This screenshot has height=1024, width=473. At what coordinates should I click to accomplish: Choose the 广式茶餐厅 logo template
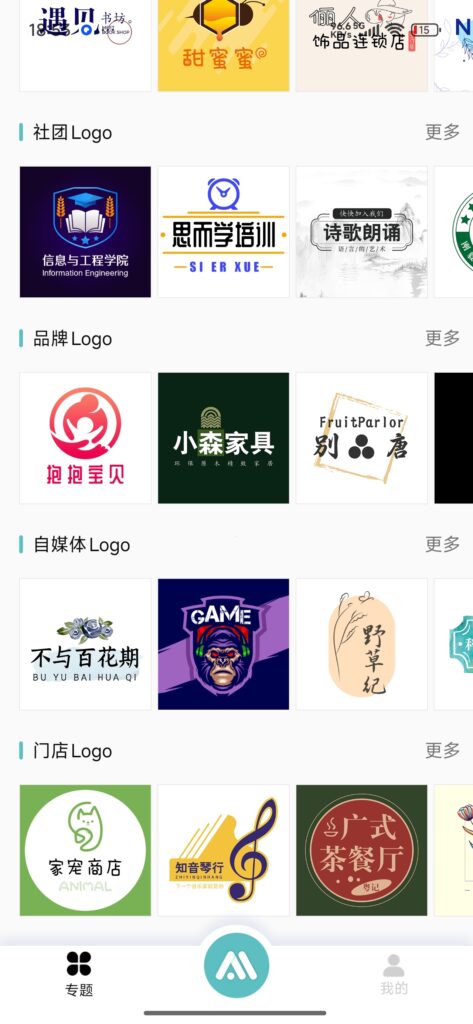coord(362,850)
